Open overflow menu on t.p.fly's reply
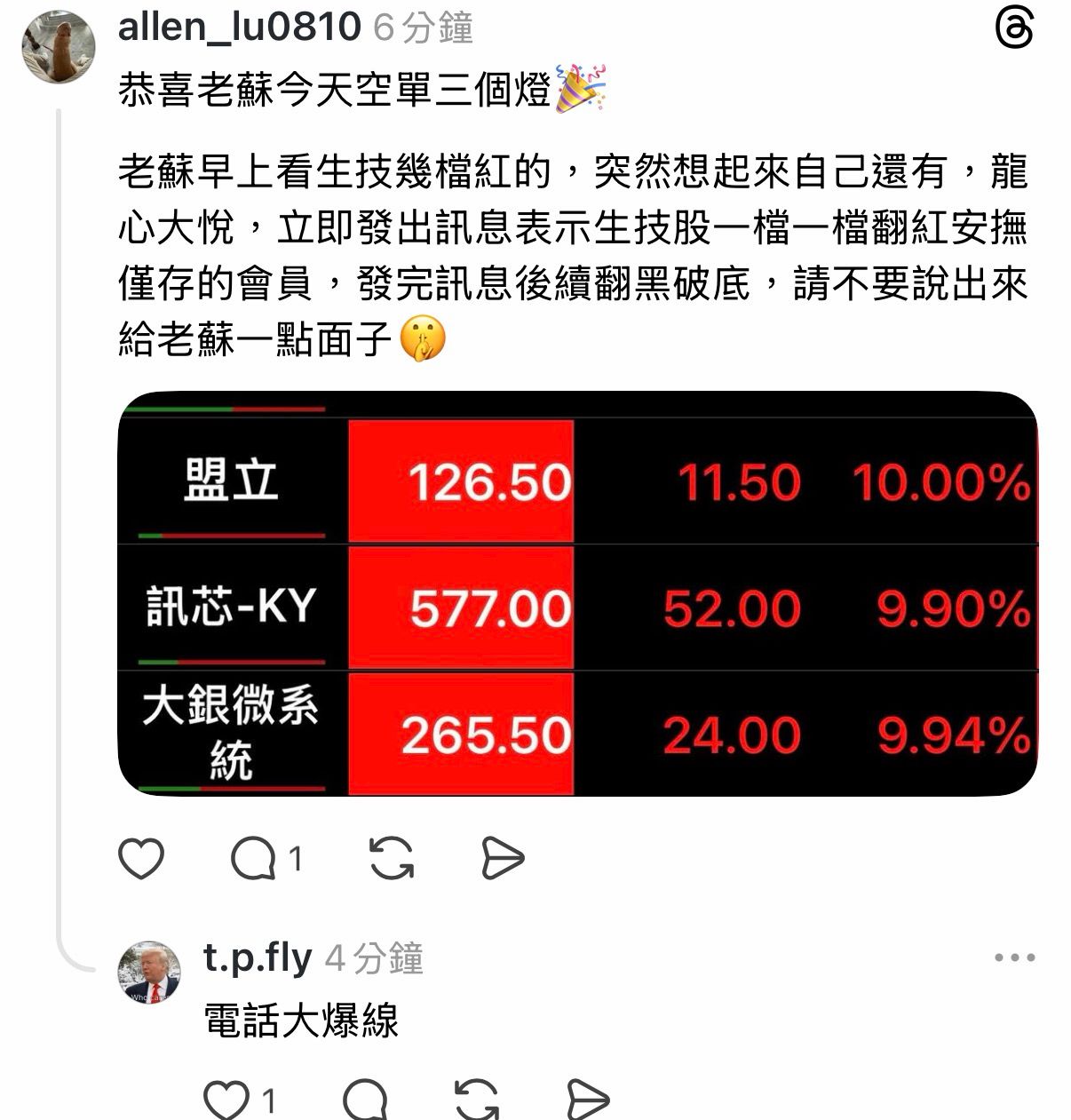Viewport: 1071px width, 1120px height. pyautogui.click(x=1015, y=957)
